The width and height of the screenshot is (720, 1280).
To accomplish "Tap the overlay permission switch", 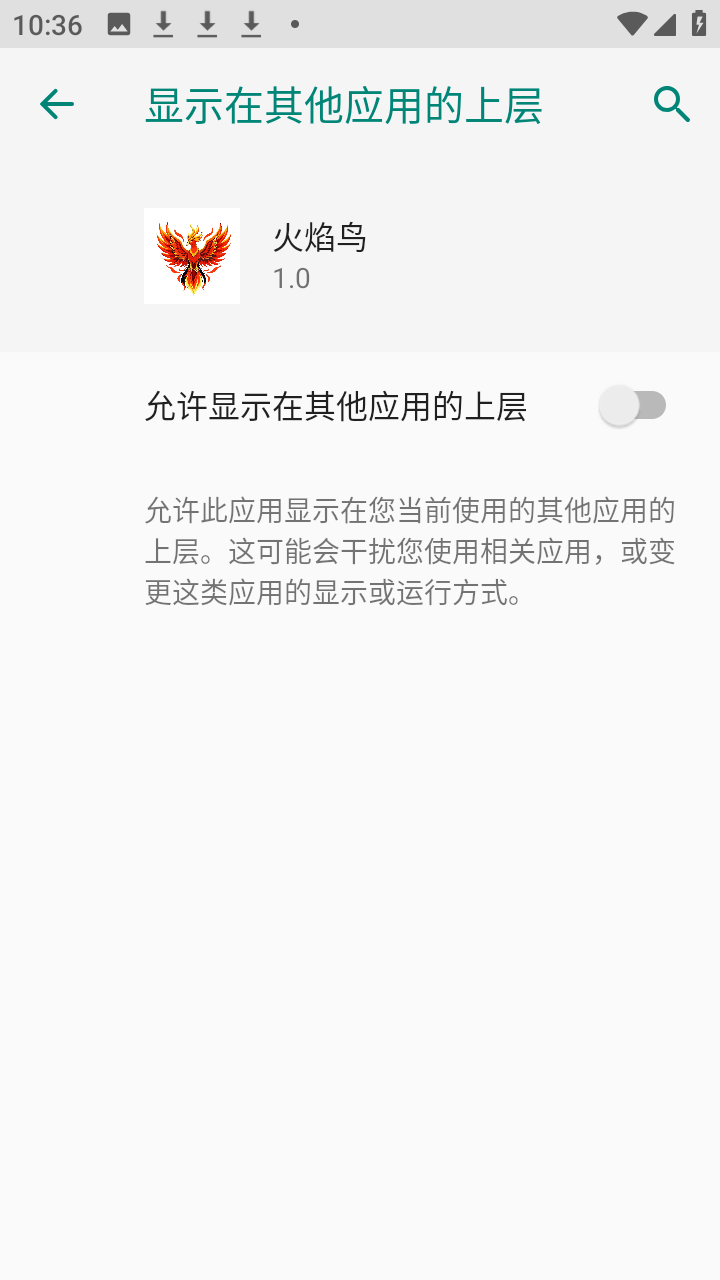I will tap(634, 404).
